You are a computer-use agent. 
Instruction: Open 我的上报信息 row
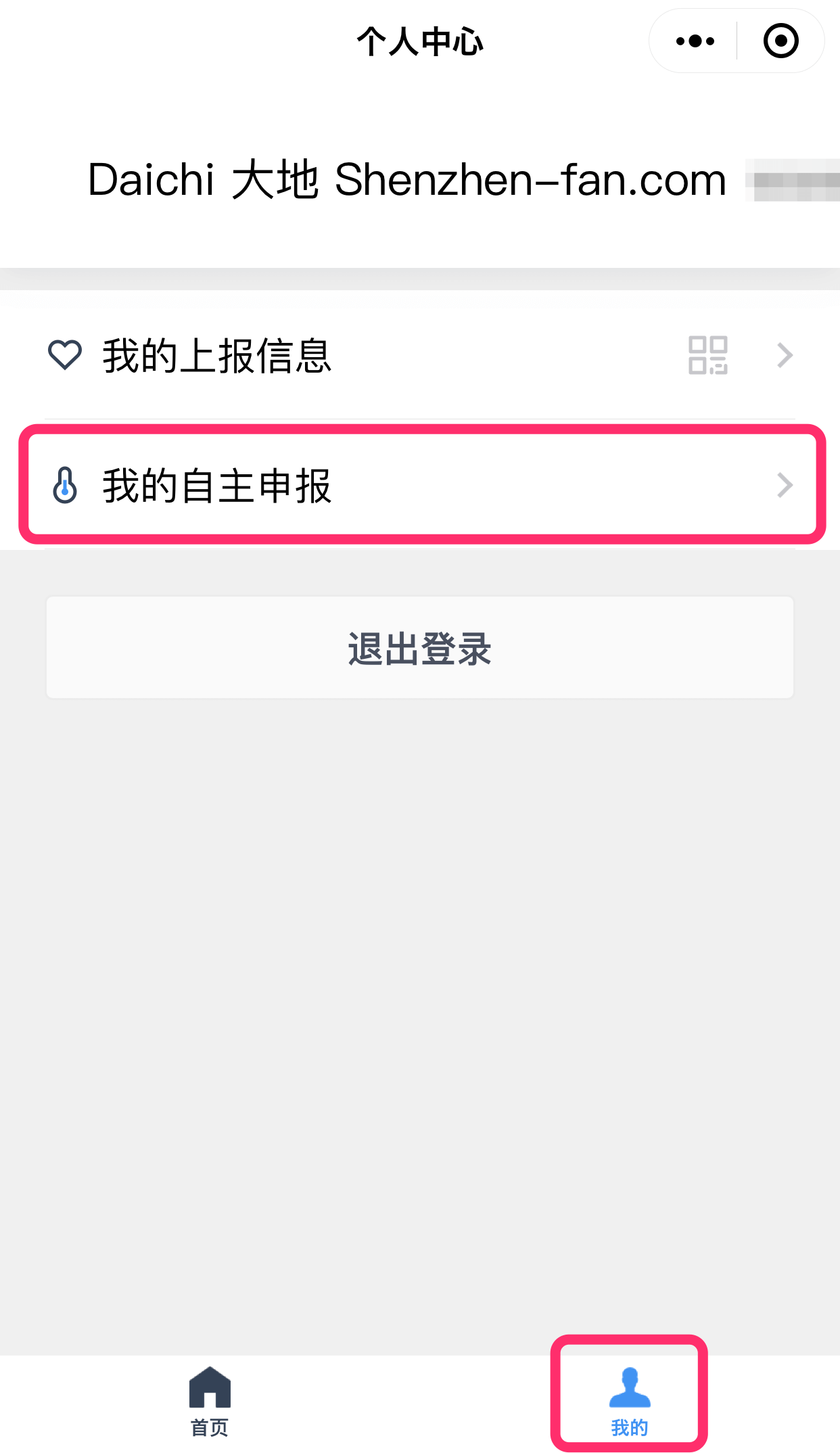coord(420,355)
